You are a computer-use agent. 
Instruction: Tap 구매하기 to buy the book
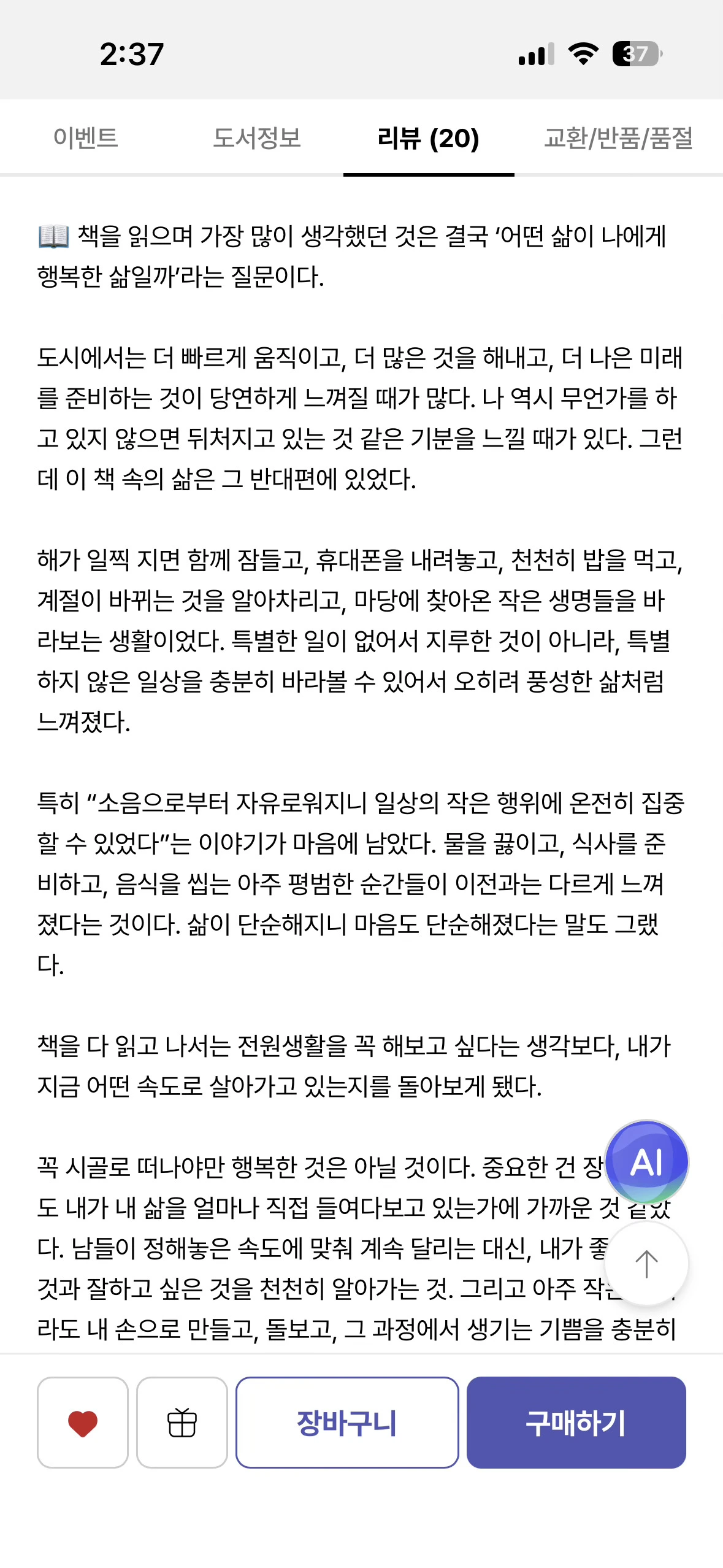pos(576,1423)
